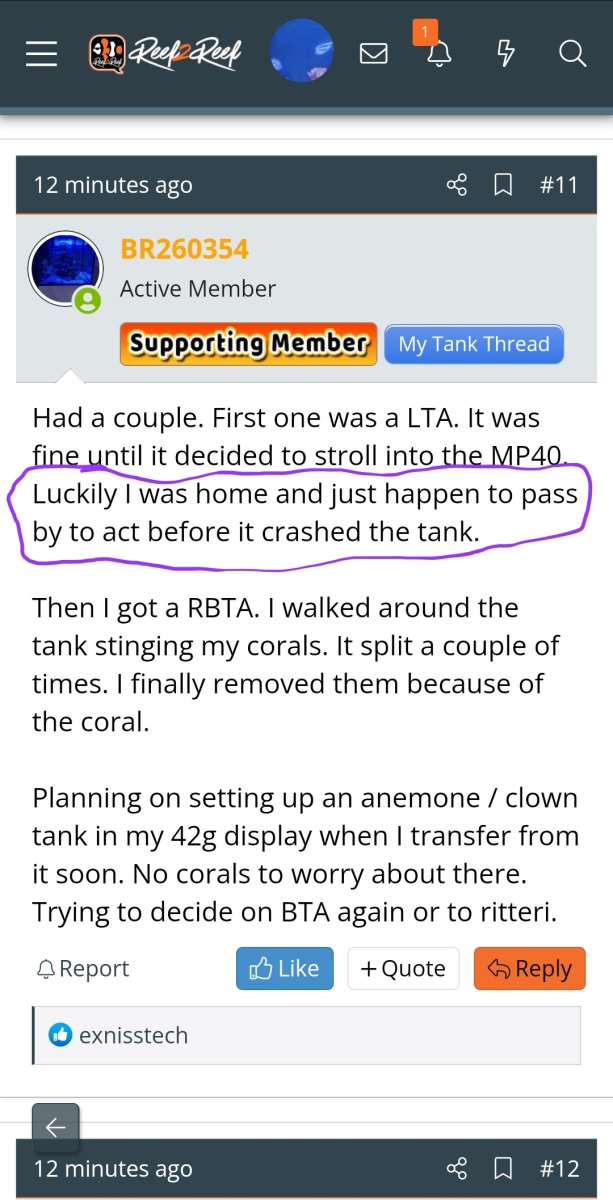This screenshot has height=1200, width=613.
Task: Reply to BR260354's post
Action: pos(529,969)
